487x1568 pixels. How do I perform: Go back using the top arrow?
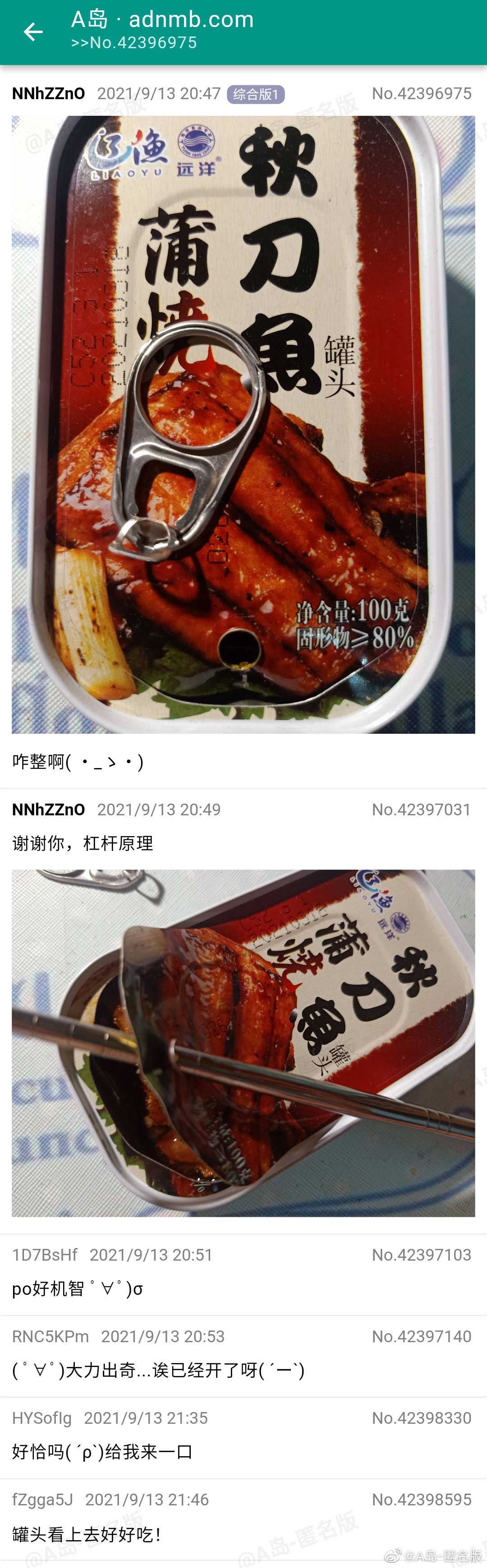(x=33, y=32)
